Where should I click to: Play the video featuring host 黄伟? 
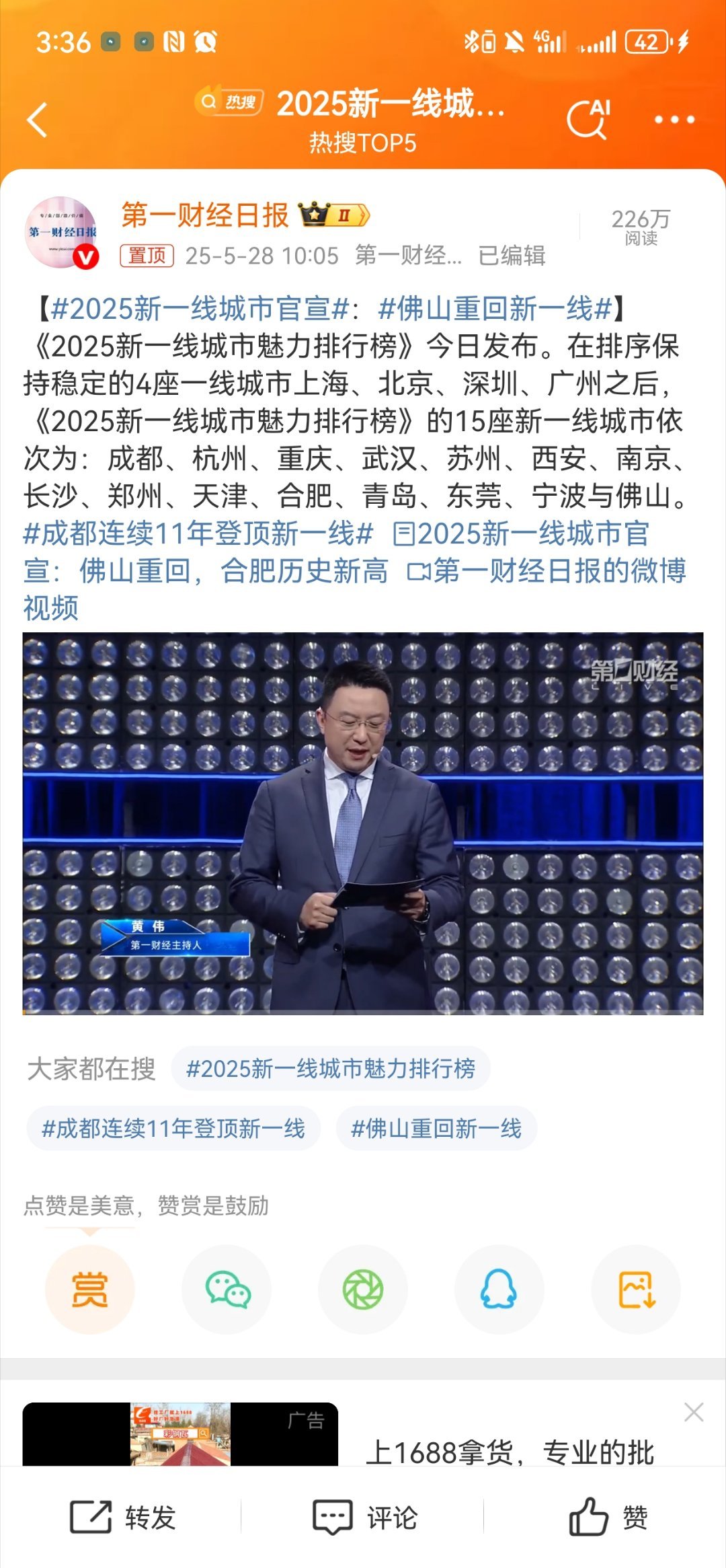click(363, 823)
